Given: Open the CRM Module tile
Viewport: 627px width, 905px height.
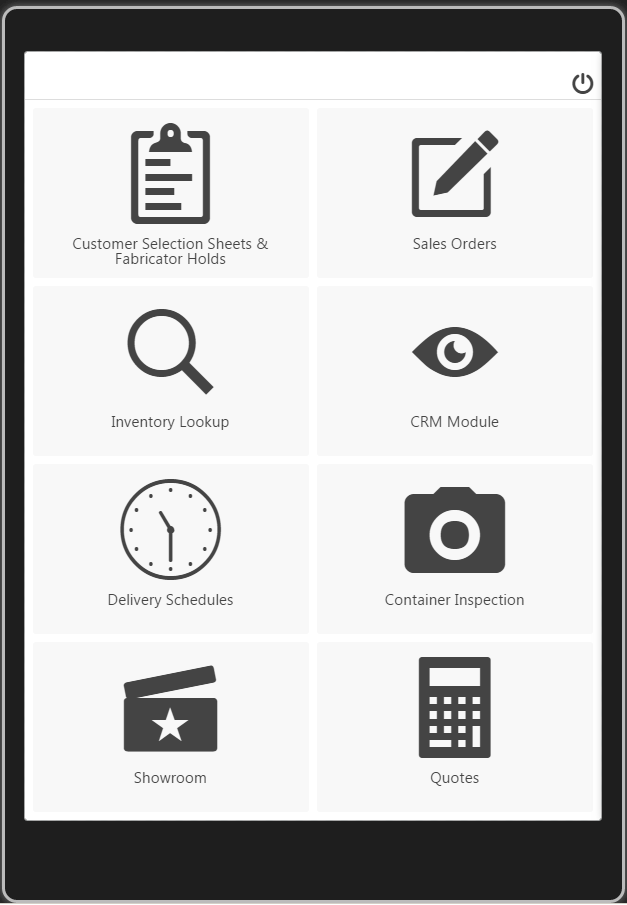Looking at the screenshot, I should point(455,371).
